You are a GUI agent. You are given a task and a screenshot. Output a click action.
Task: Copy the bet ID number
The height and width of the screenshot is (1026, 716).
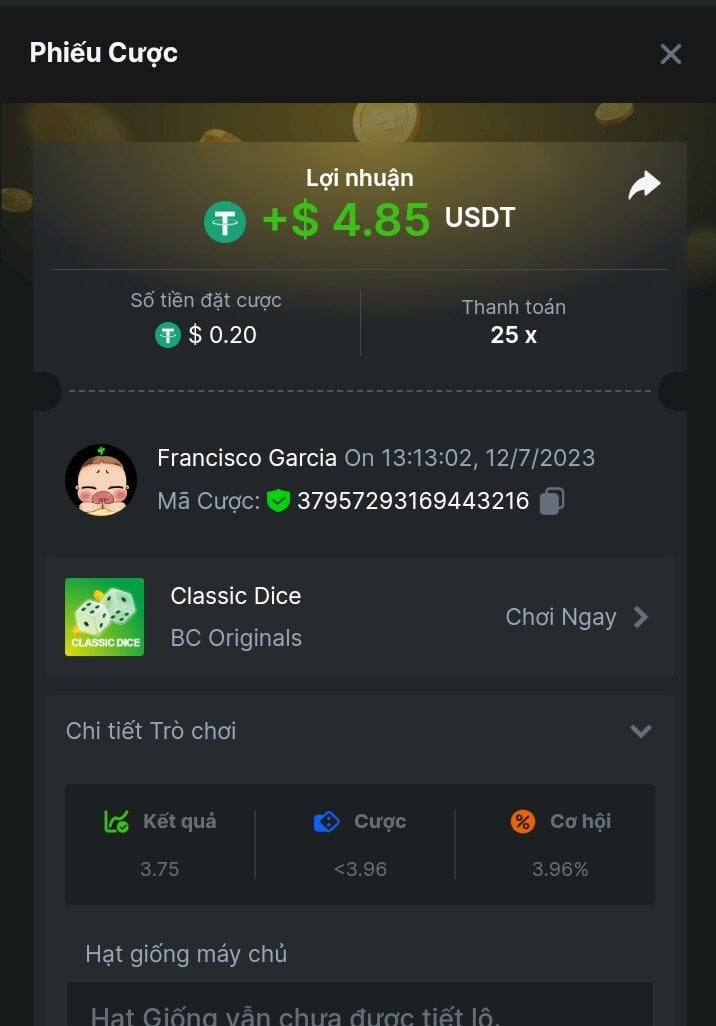pos(552,501)
